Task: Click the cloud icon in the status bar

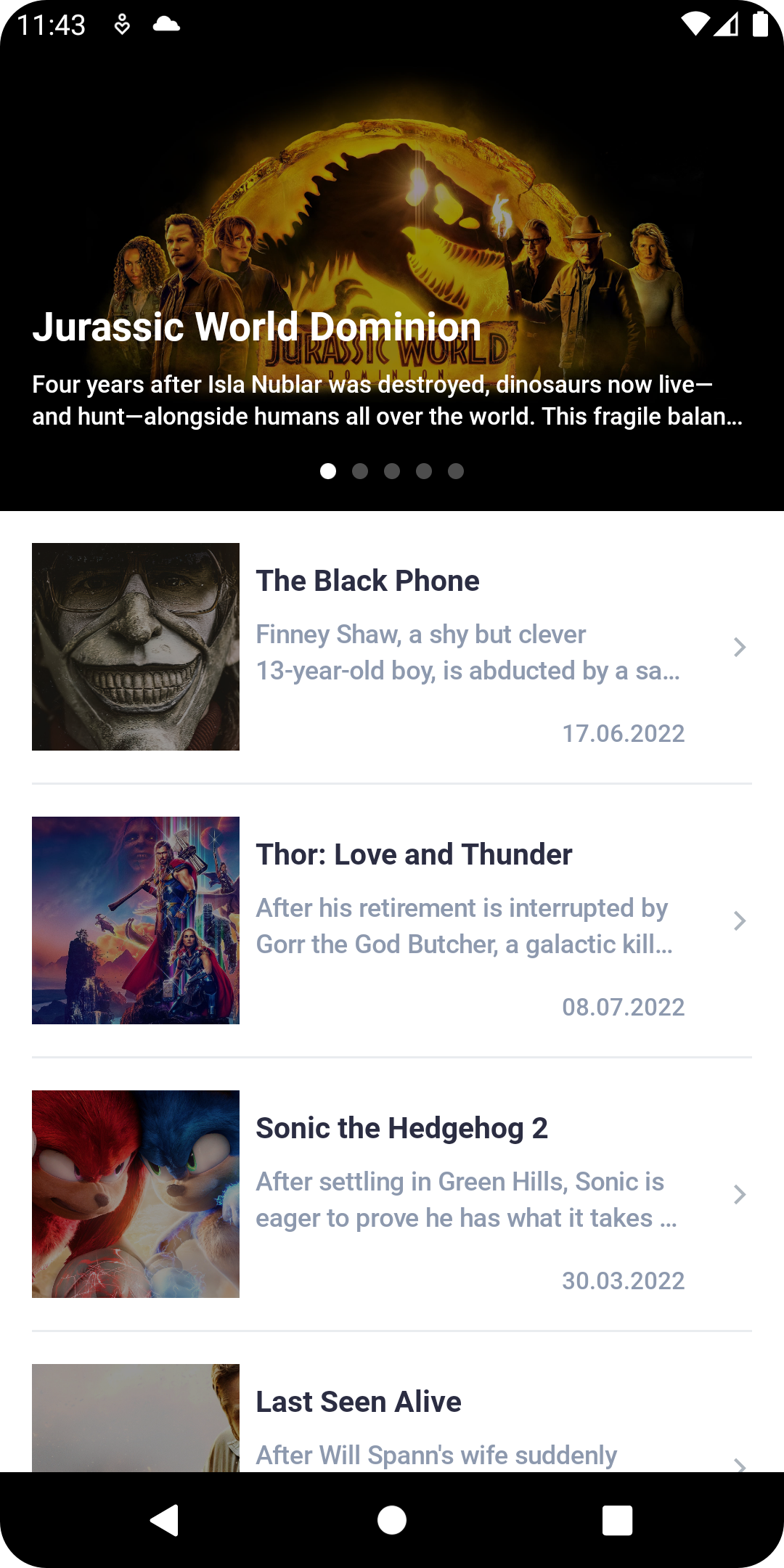Action: [166, 24]
